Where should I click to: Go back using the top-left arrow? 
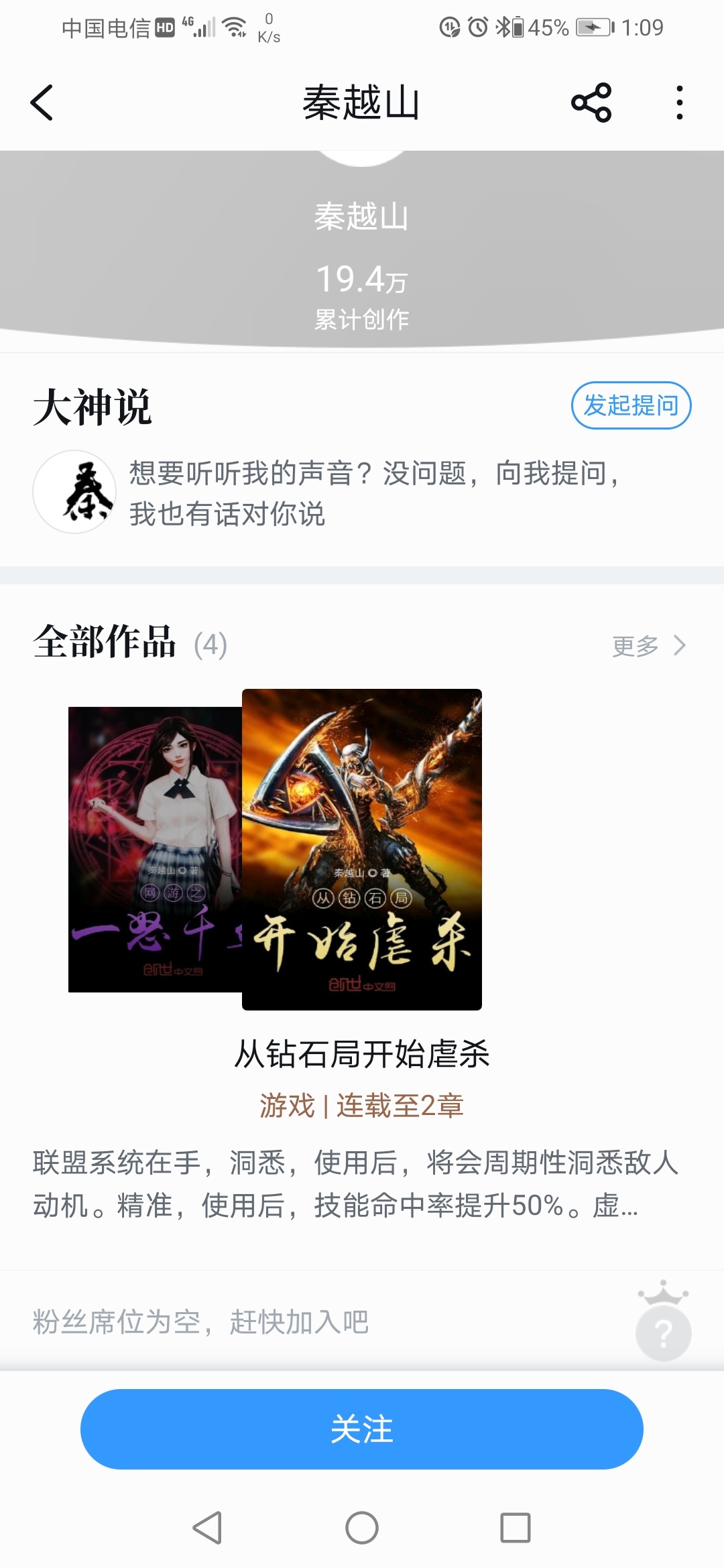point(42,103)
